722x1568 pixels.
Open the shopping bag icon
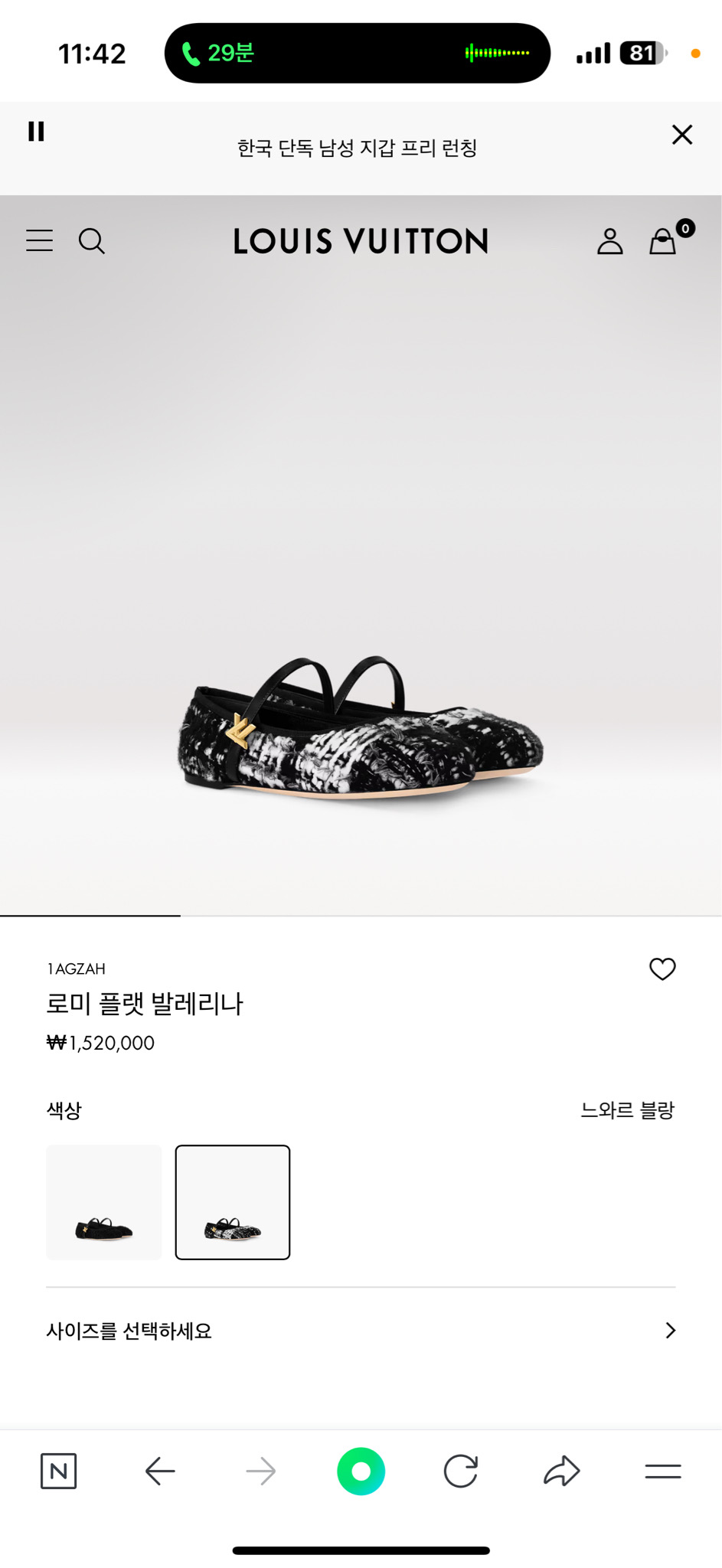[659, 242]
